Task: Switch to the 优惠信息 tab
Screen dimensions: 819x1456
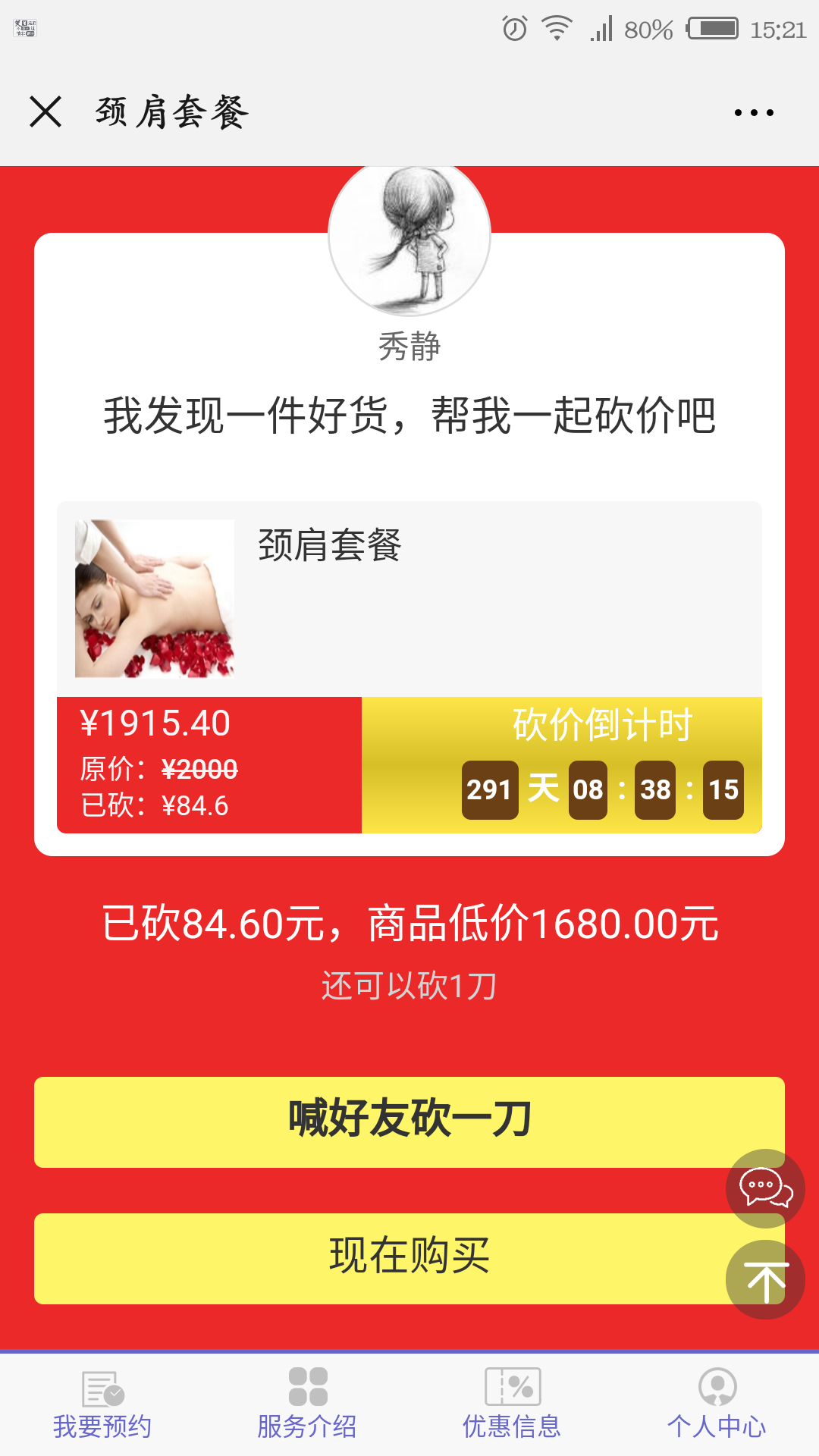Action: tap(512, 1404)
